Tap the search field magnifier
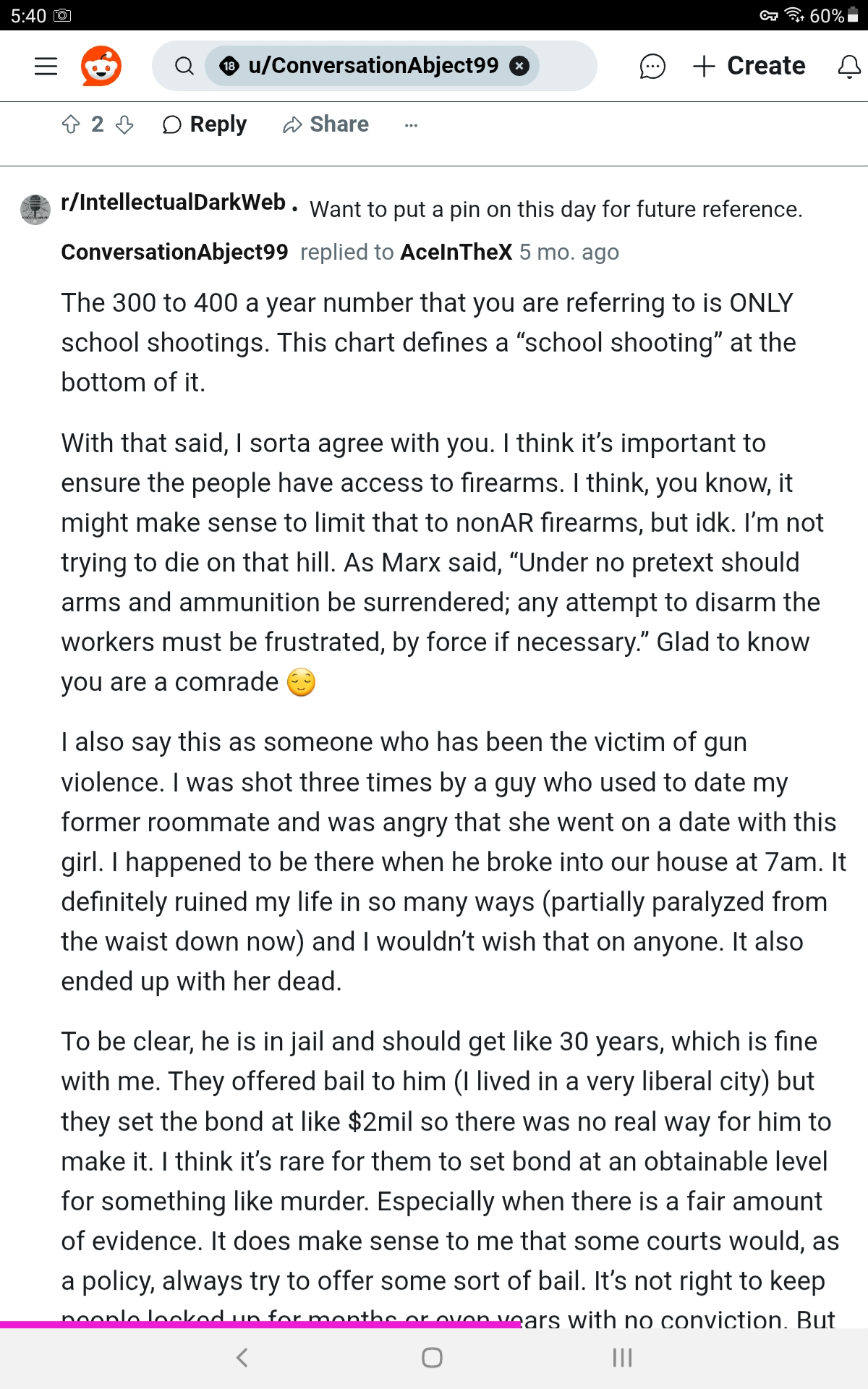 (x=184, y=66)
